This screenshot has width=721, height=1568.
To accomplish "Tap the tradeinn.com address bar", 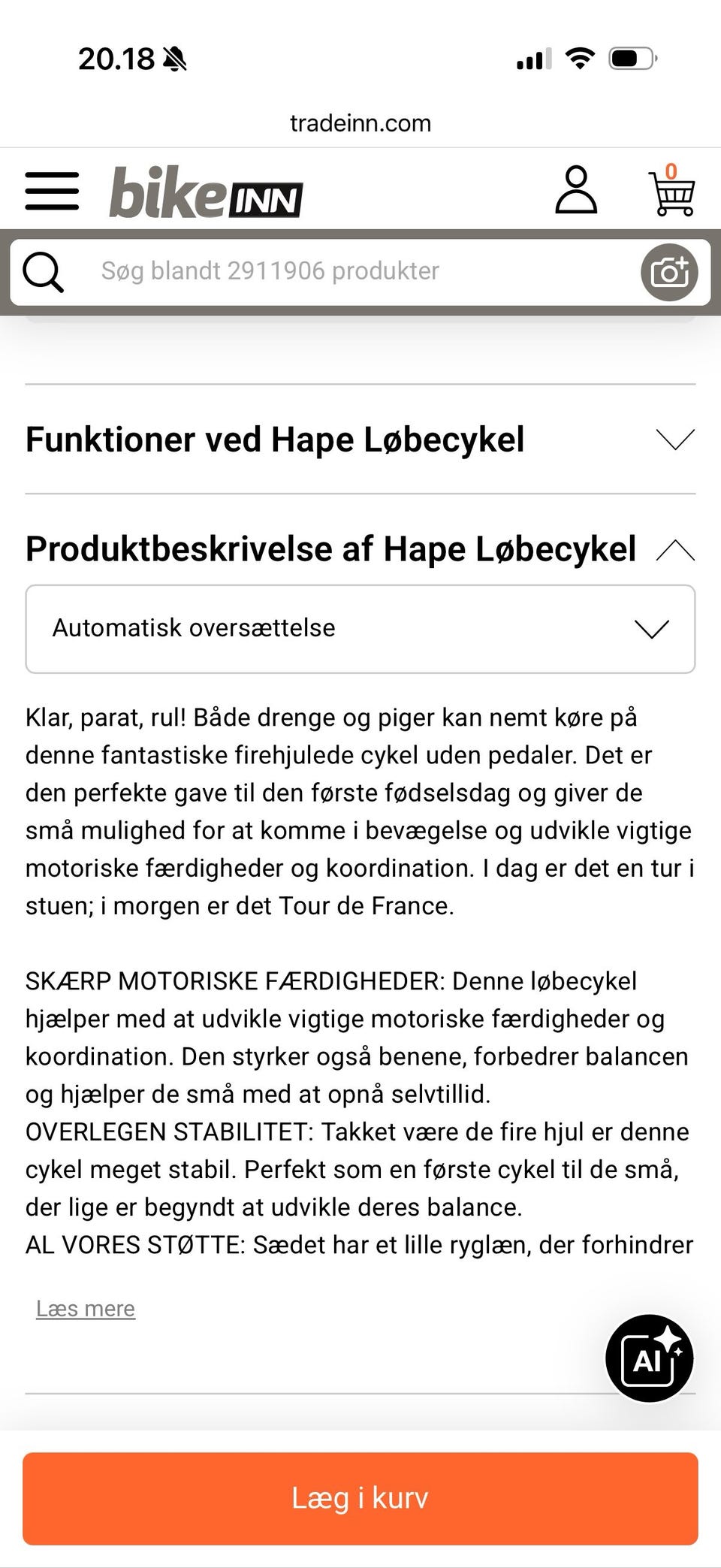I will tap(360, 123).
